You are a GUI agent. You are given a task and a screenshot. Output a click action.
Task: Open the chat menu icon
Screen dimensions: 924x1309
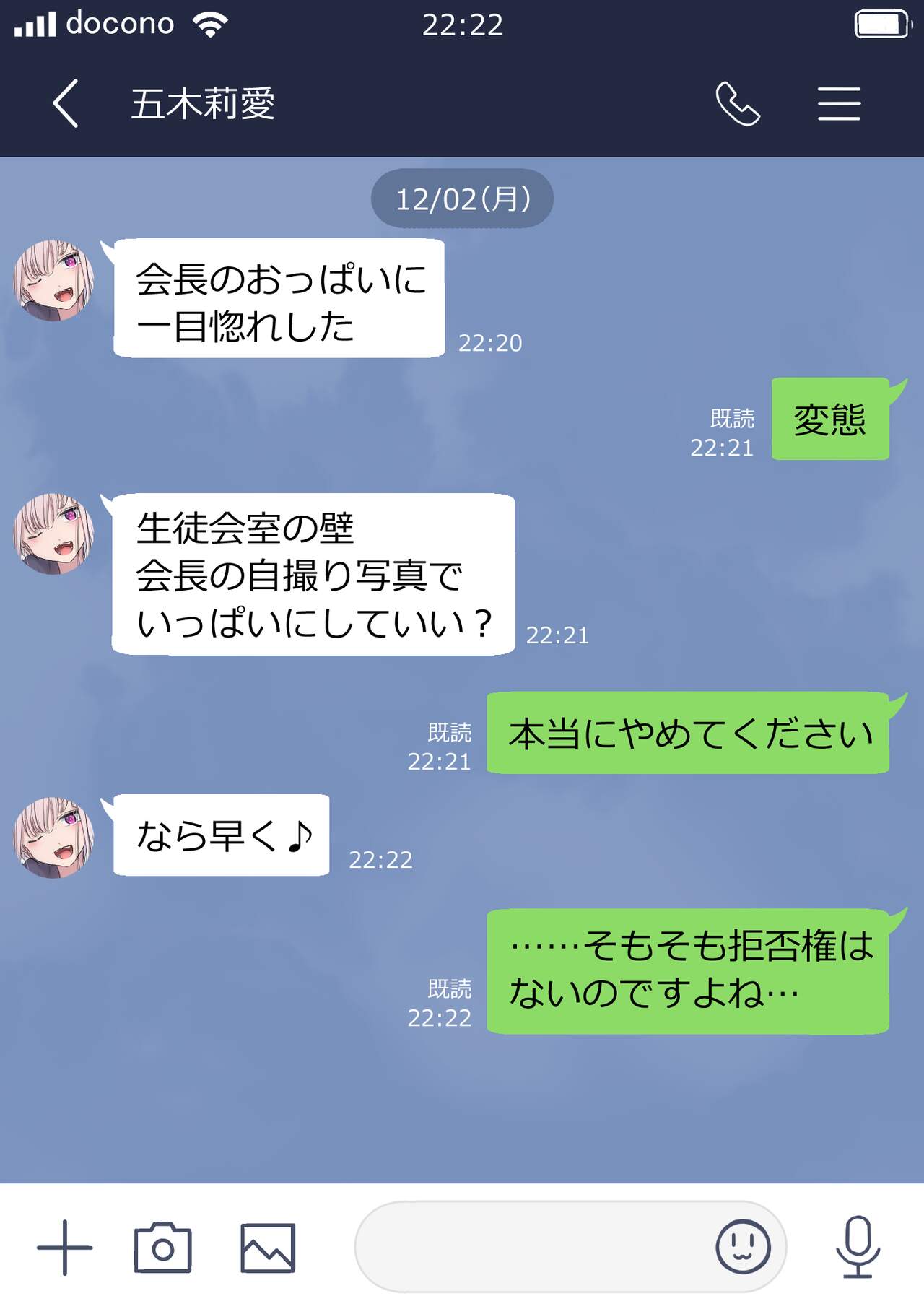pyautogui.click(x=839, y=103)
